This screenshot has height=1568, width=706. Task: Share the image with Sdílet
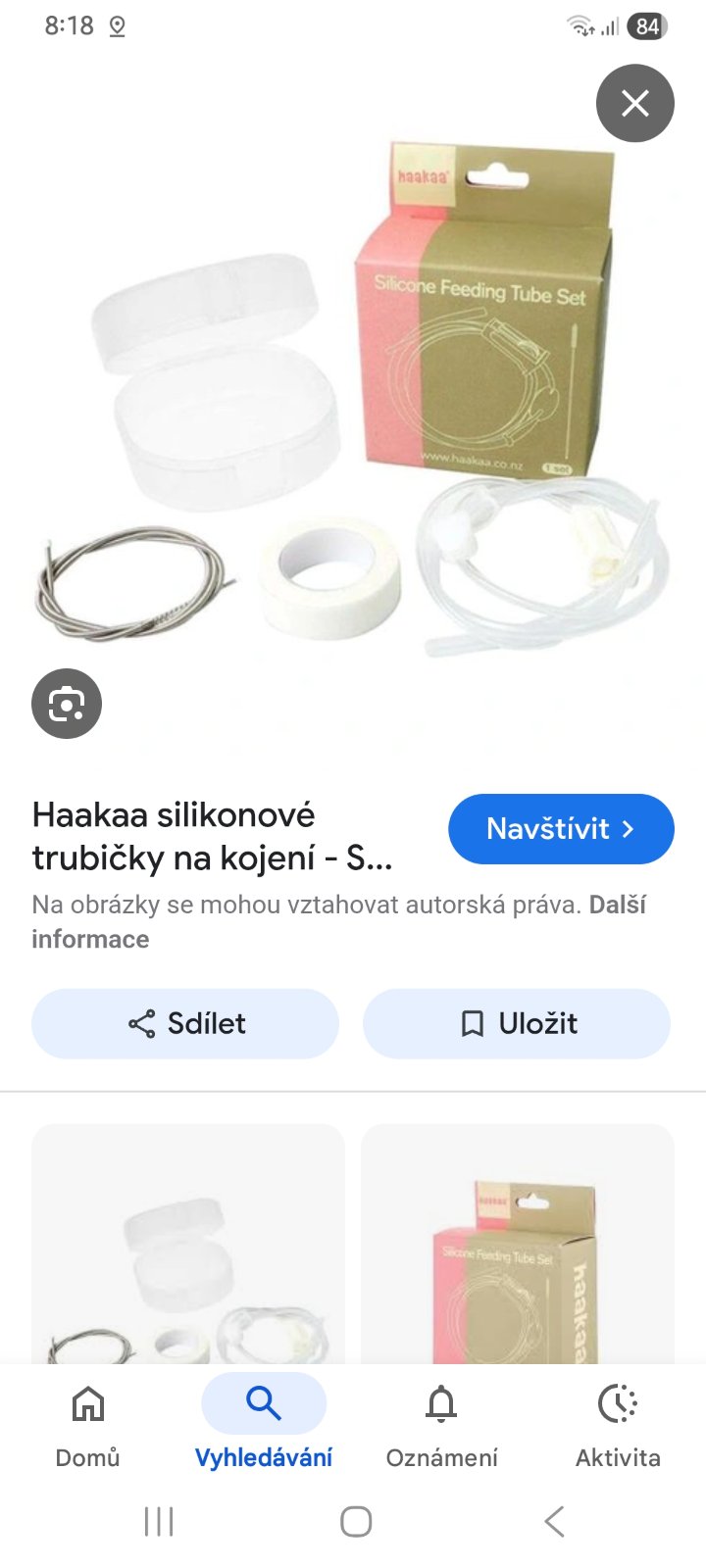click(x=185, y=1024)
